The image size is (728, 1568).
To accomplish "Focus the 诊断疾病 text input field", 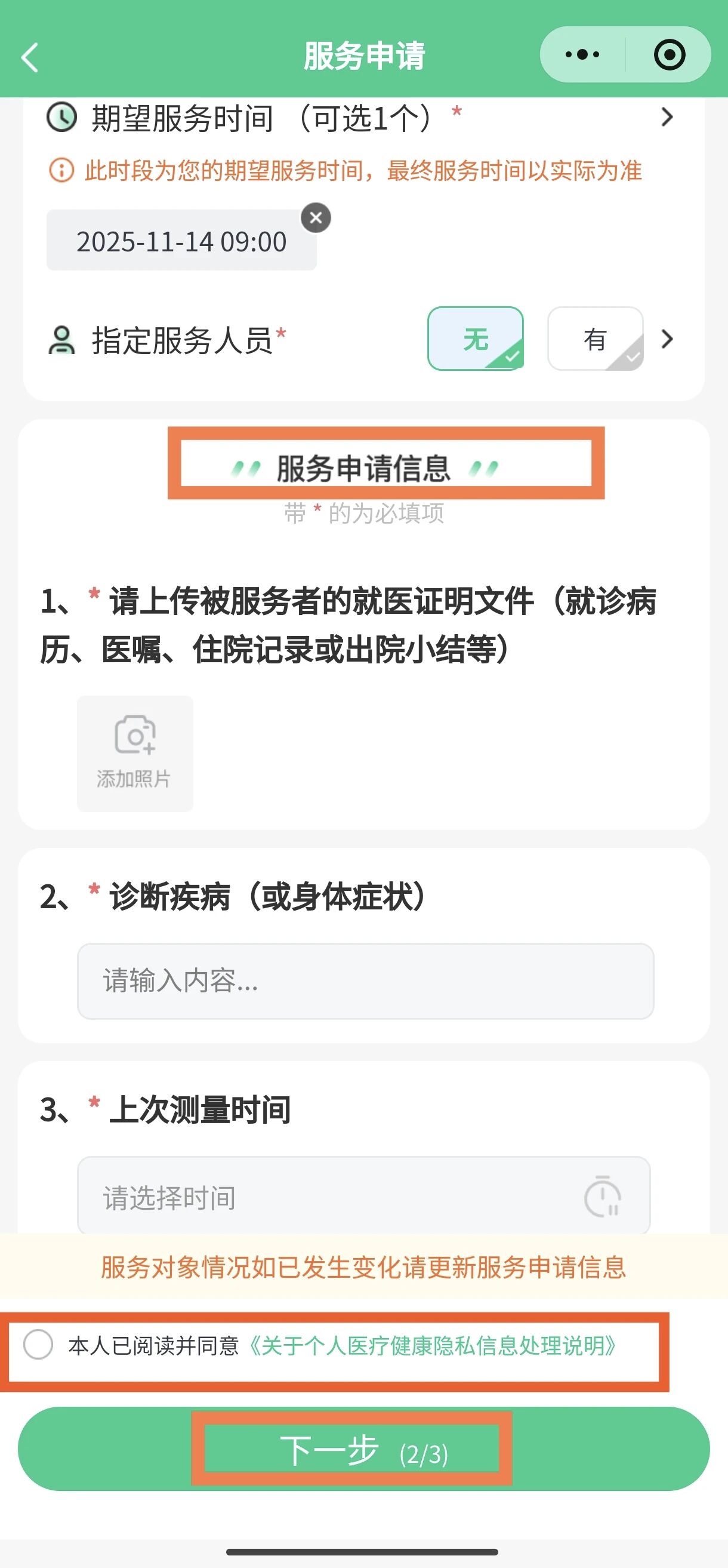I will (365, 981).
